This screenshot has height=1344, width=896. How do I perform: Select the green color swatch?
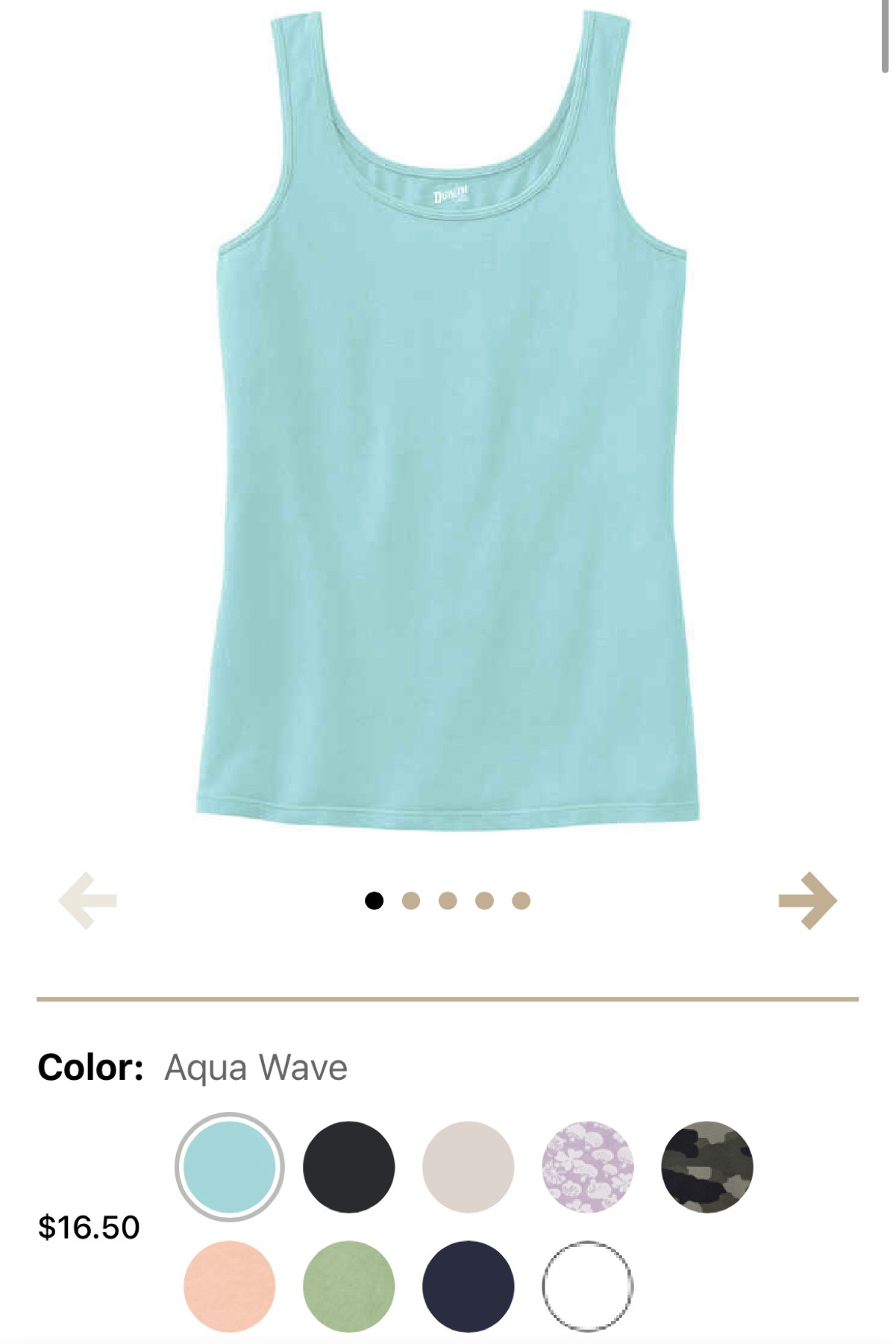click(x=348, y=1286)
